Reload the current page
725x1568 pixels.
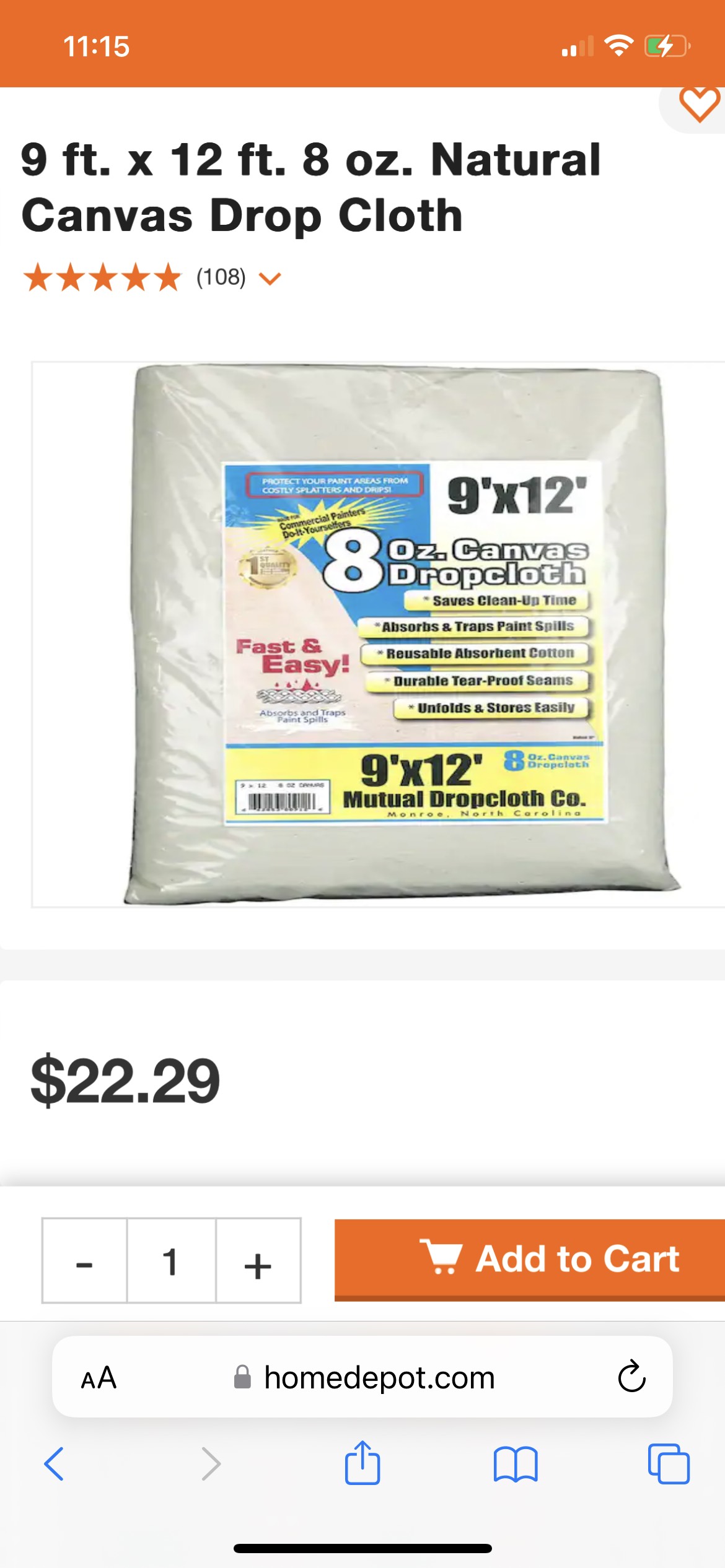tap(631, 1377)
